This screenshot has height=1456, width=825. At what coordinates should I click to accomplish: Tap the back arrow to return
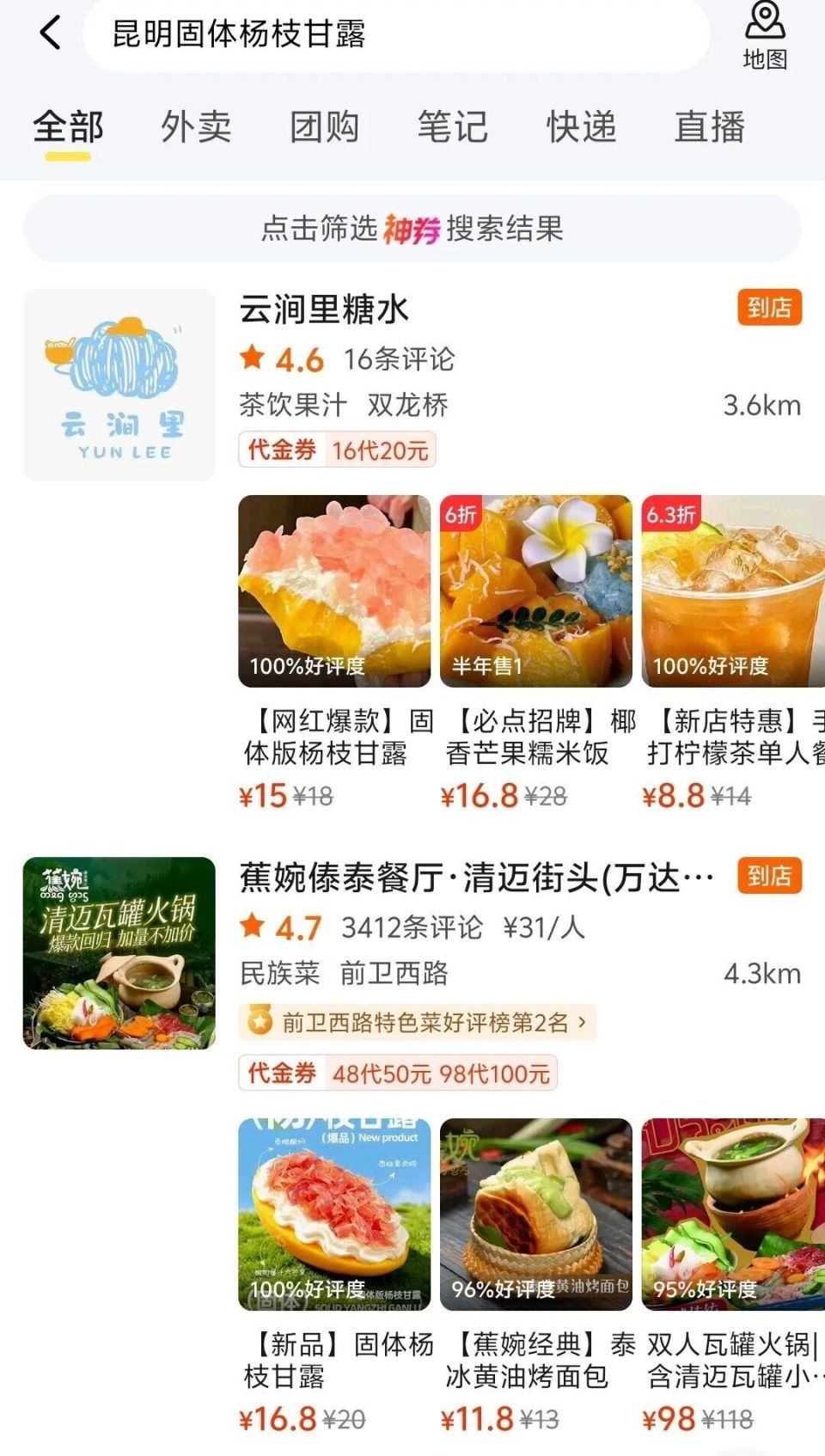coord(49,34)
